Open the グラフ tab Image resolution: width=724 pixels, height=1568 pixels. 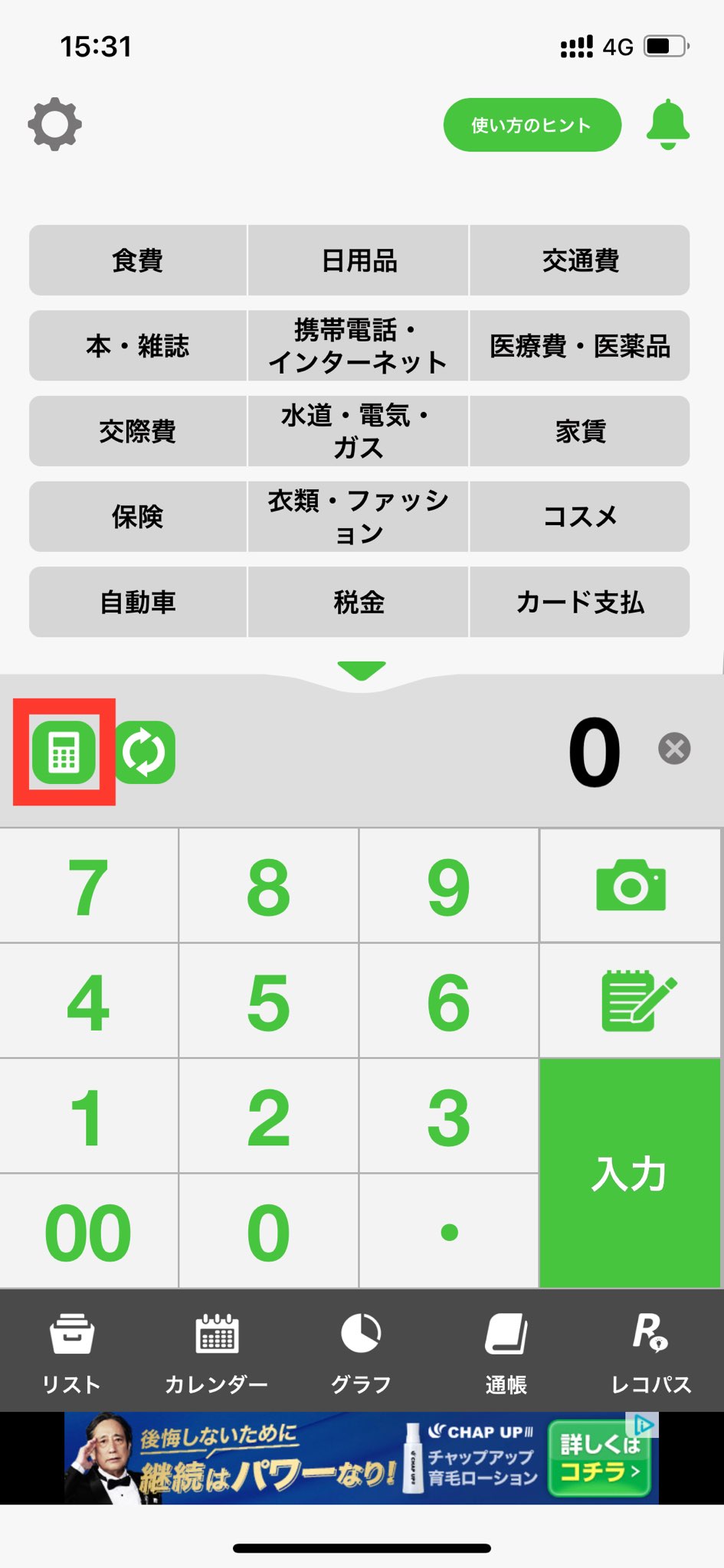[x=361, y=1351]
